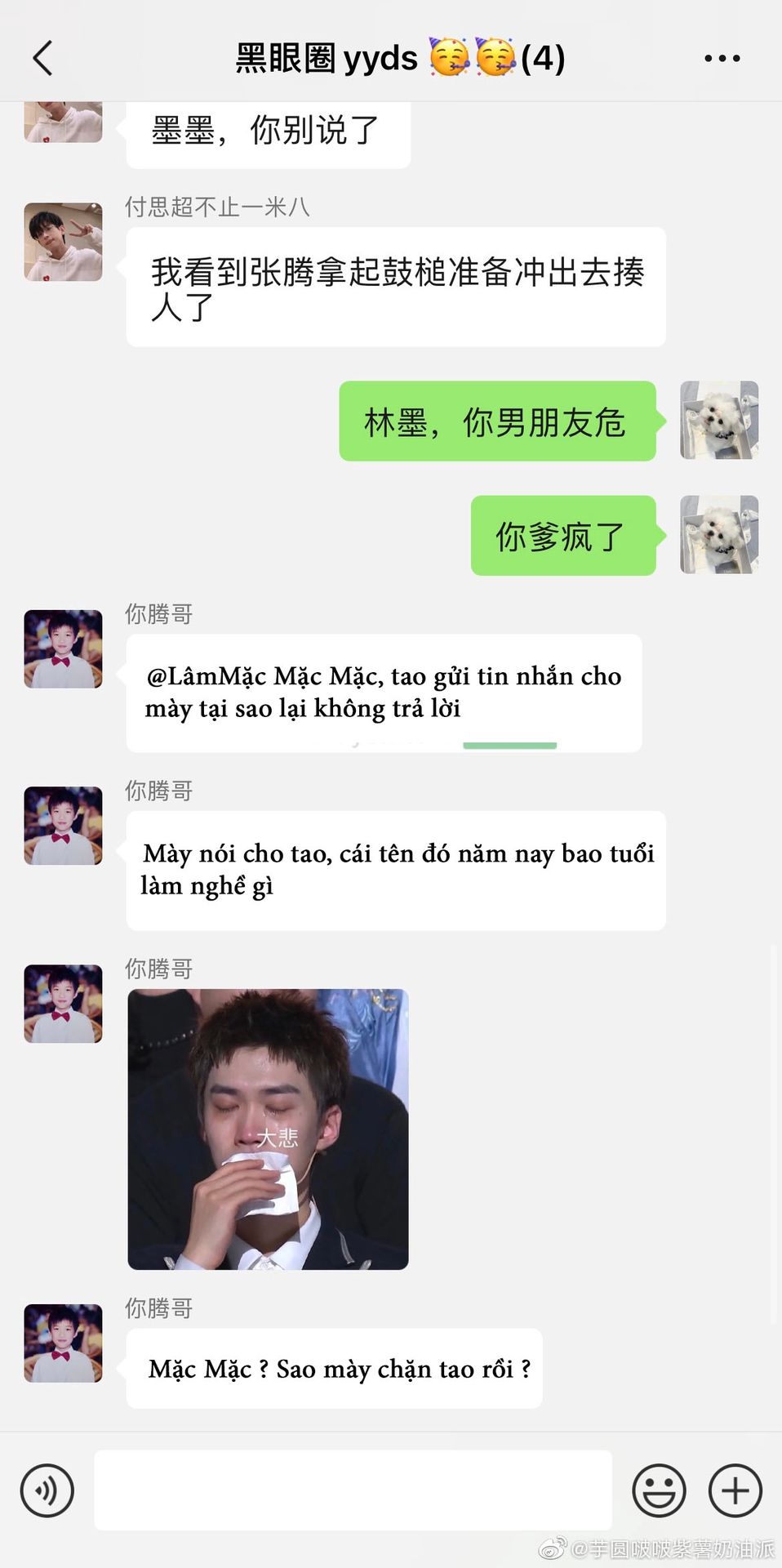This screenshot has height=1568, width=782.
Task: View profile of 付思超不止一米八 via avatar
Action: [x=64, y=242]
